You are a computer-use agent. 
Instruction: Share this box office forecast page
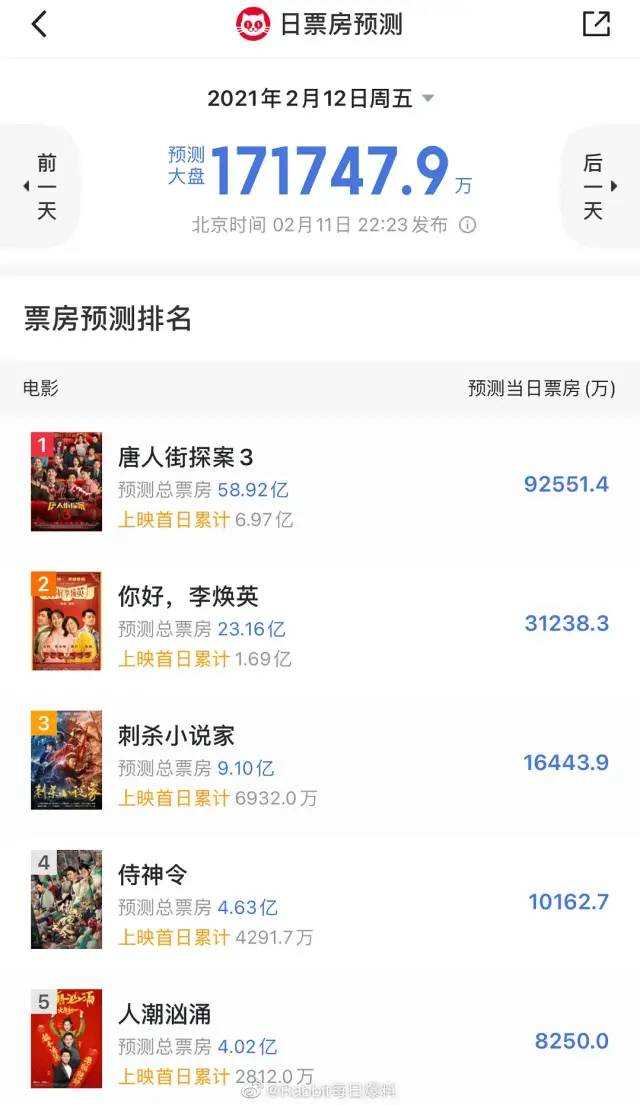[596, 24]
